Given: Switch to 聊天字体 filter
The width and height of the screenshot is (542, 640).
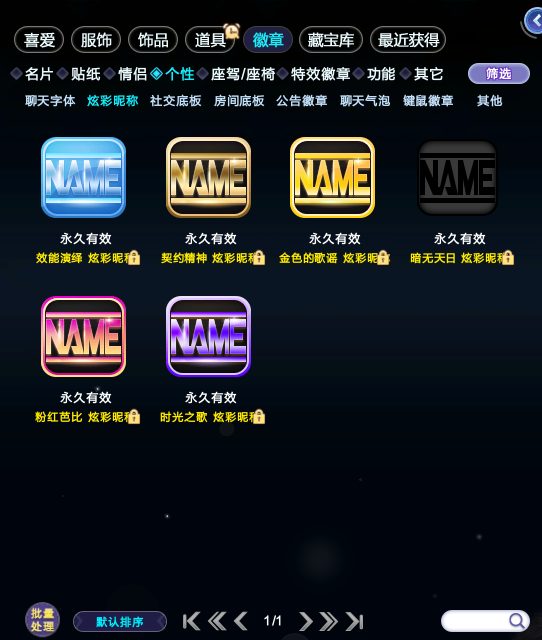Looking at the screenshot, I should click(x=50, y=101).
